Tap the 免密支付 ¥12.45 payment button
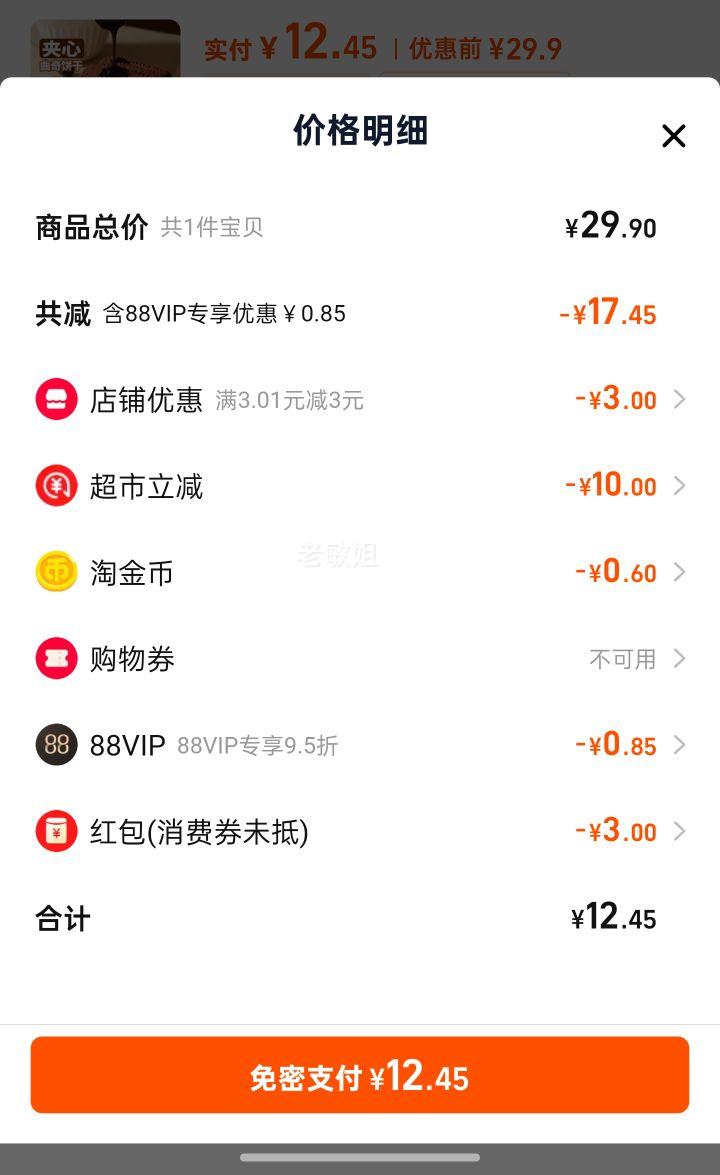The width and height of the screenshot is (720, 1175). pos(360,1074)
